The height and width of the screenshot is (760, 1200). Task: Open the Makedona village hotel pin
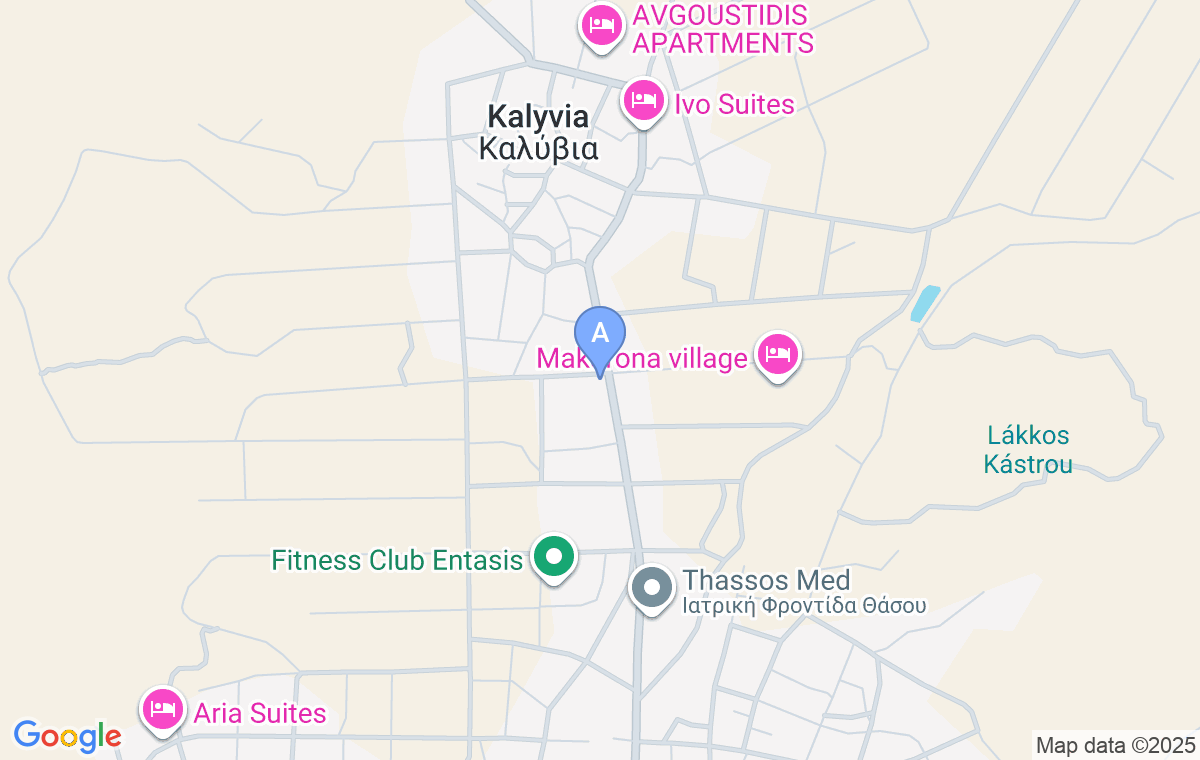(x=778, y=353)
